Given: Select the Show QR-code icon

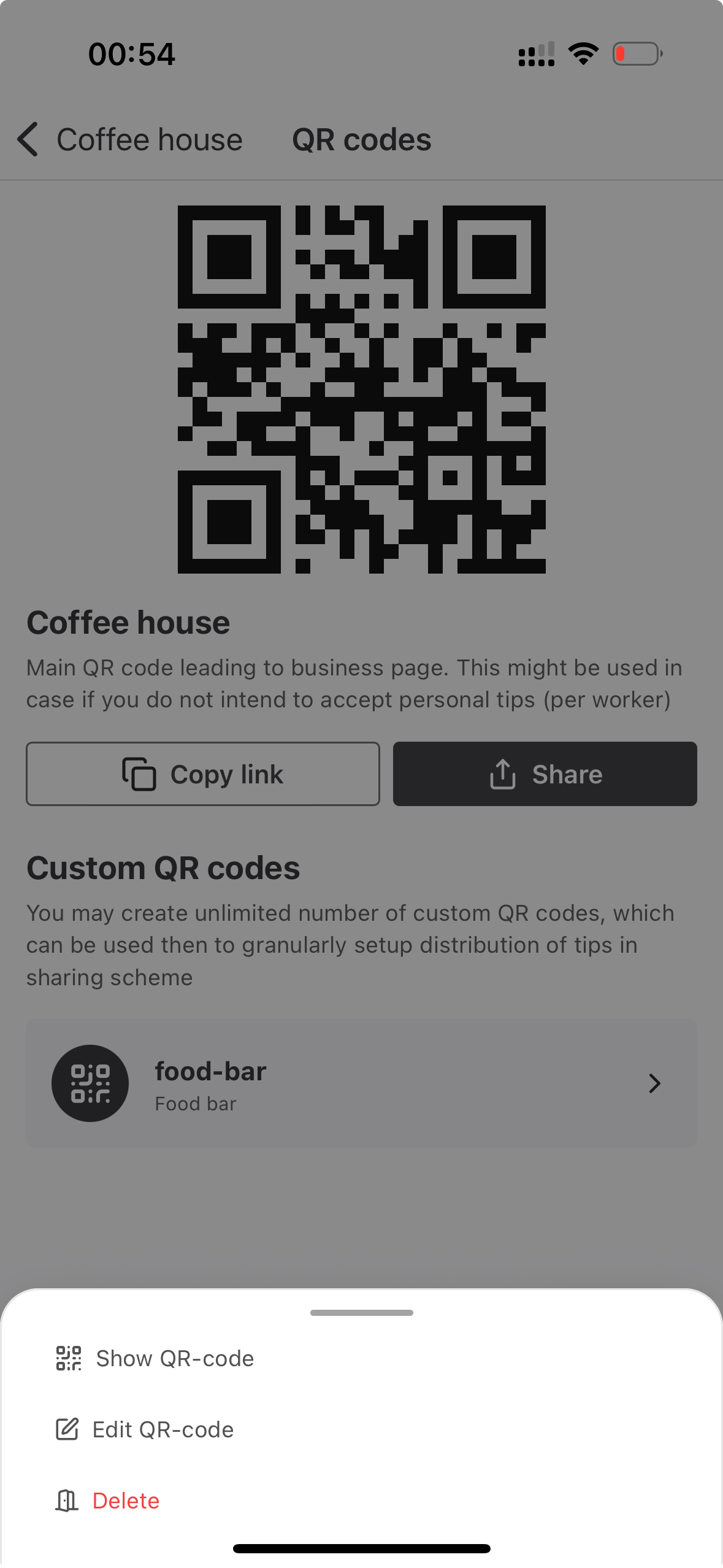Looking at the screenshot, I should 69,1358.
